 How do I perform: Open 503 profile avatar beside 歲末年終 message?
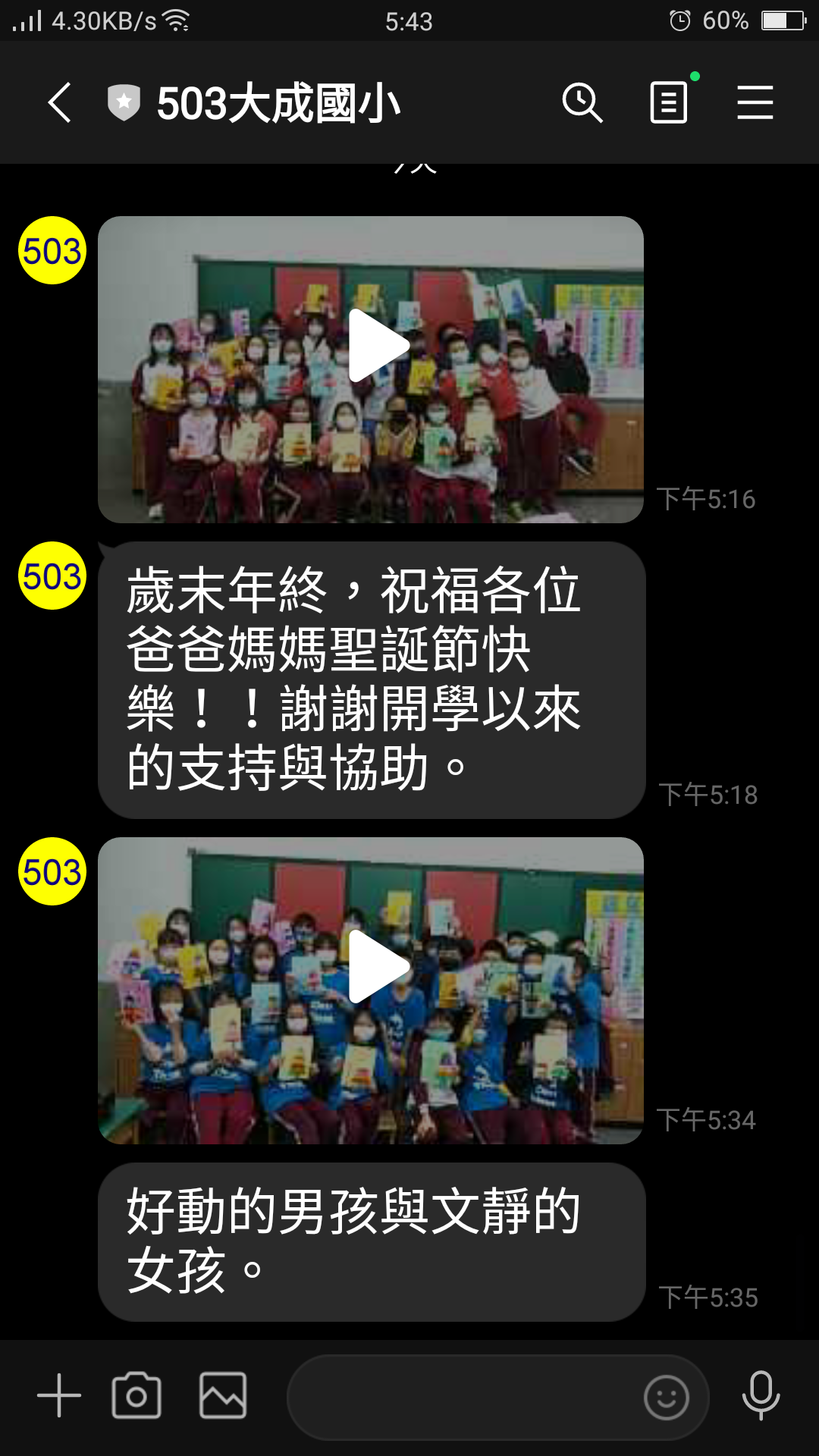(x=52, y=576)
